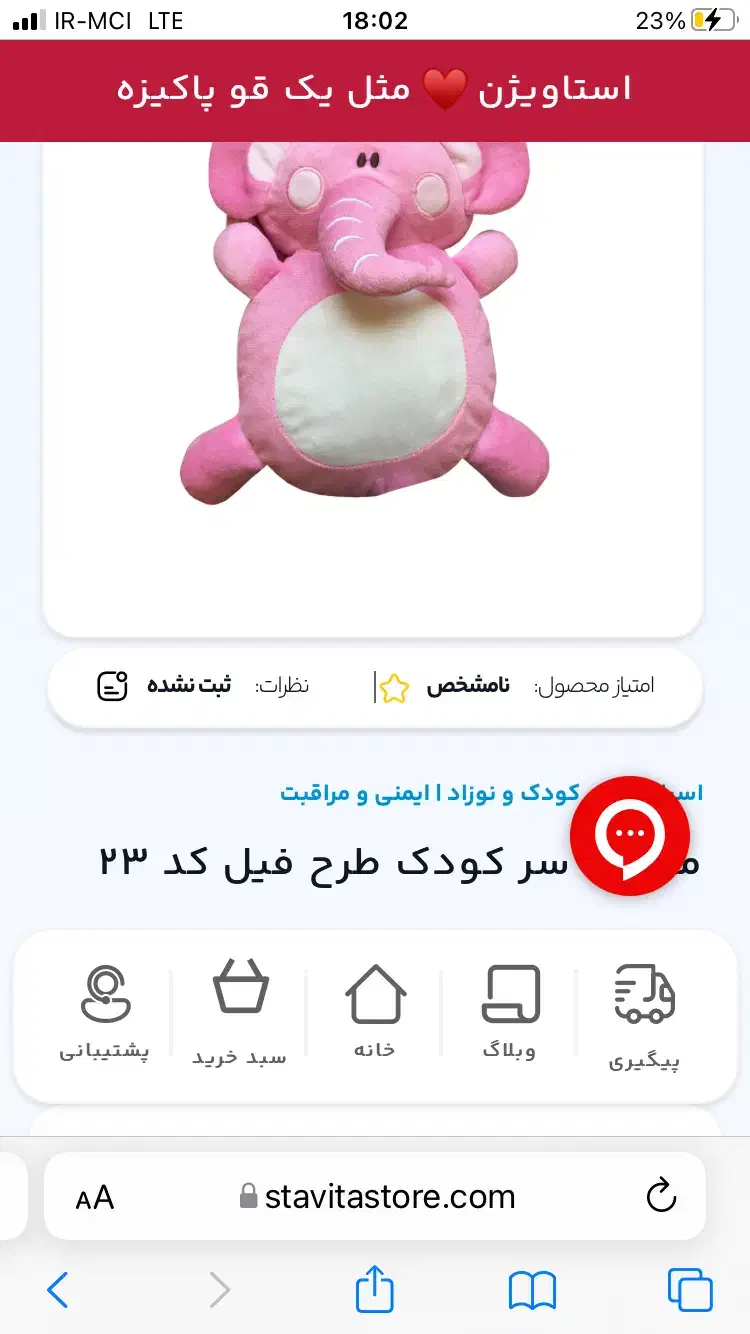The width and height of the screenshot is (750, 1334).
Task: Show all open Safari tabs
Action: point(690,1290)
